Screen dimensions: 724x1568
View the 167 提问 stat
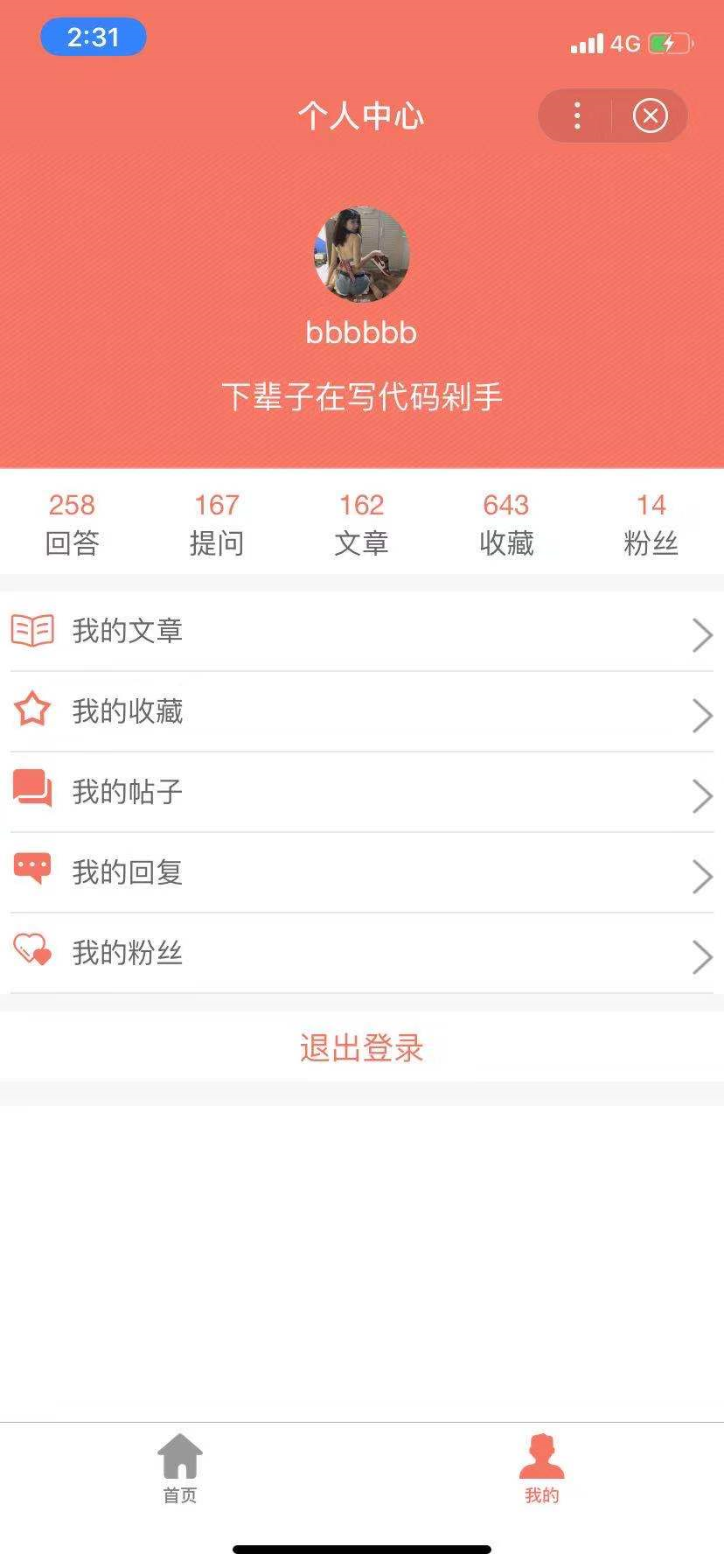[217, 523]
